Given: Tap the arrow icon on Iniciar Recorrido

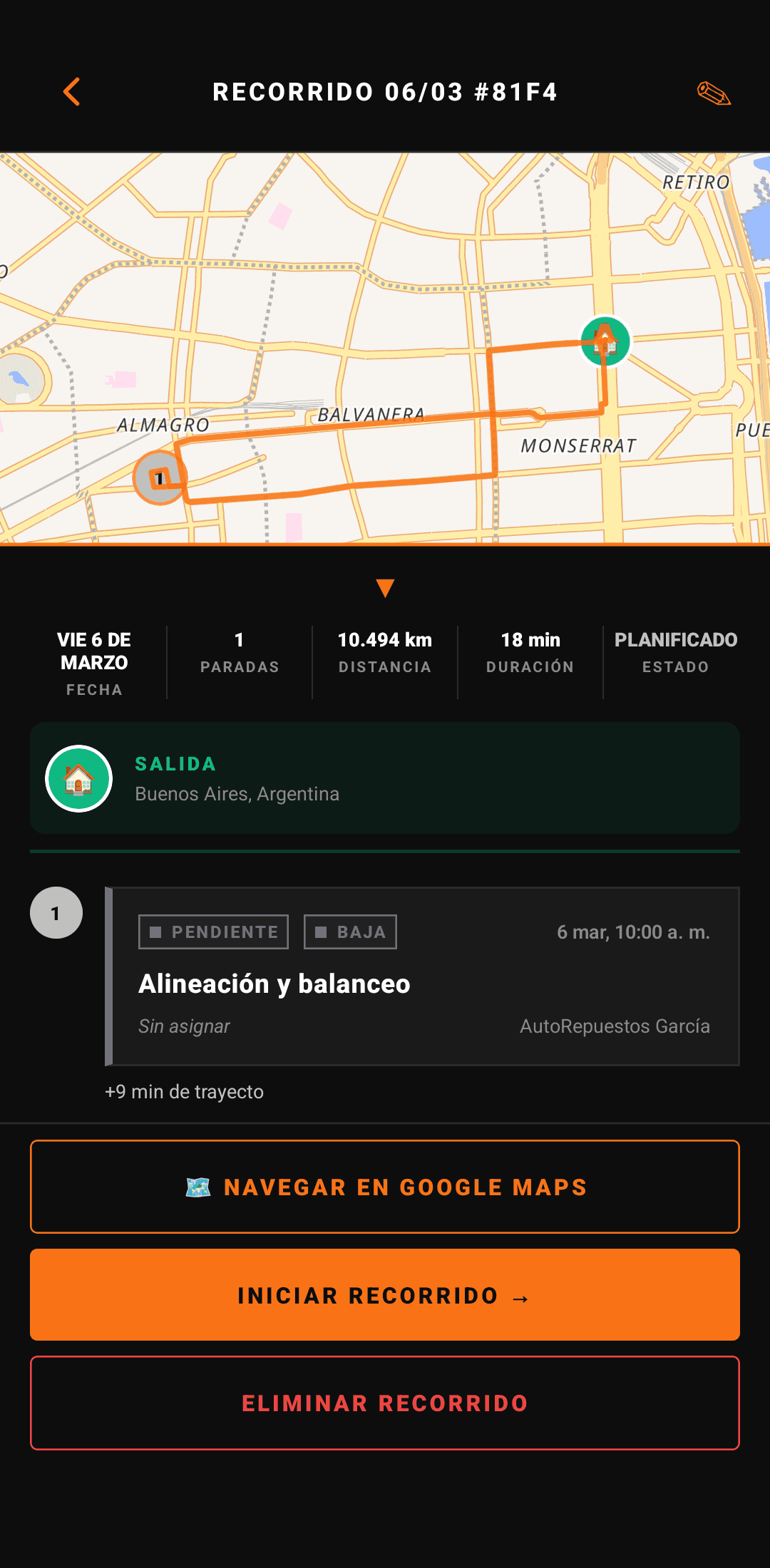Looking at the screenshot, I should point(521,1295).
